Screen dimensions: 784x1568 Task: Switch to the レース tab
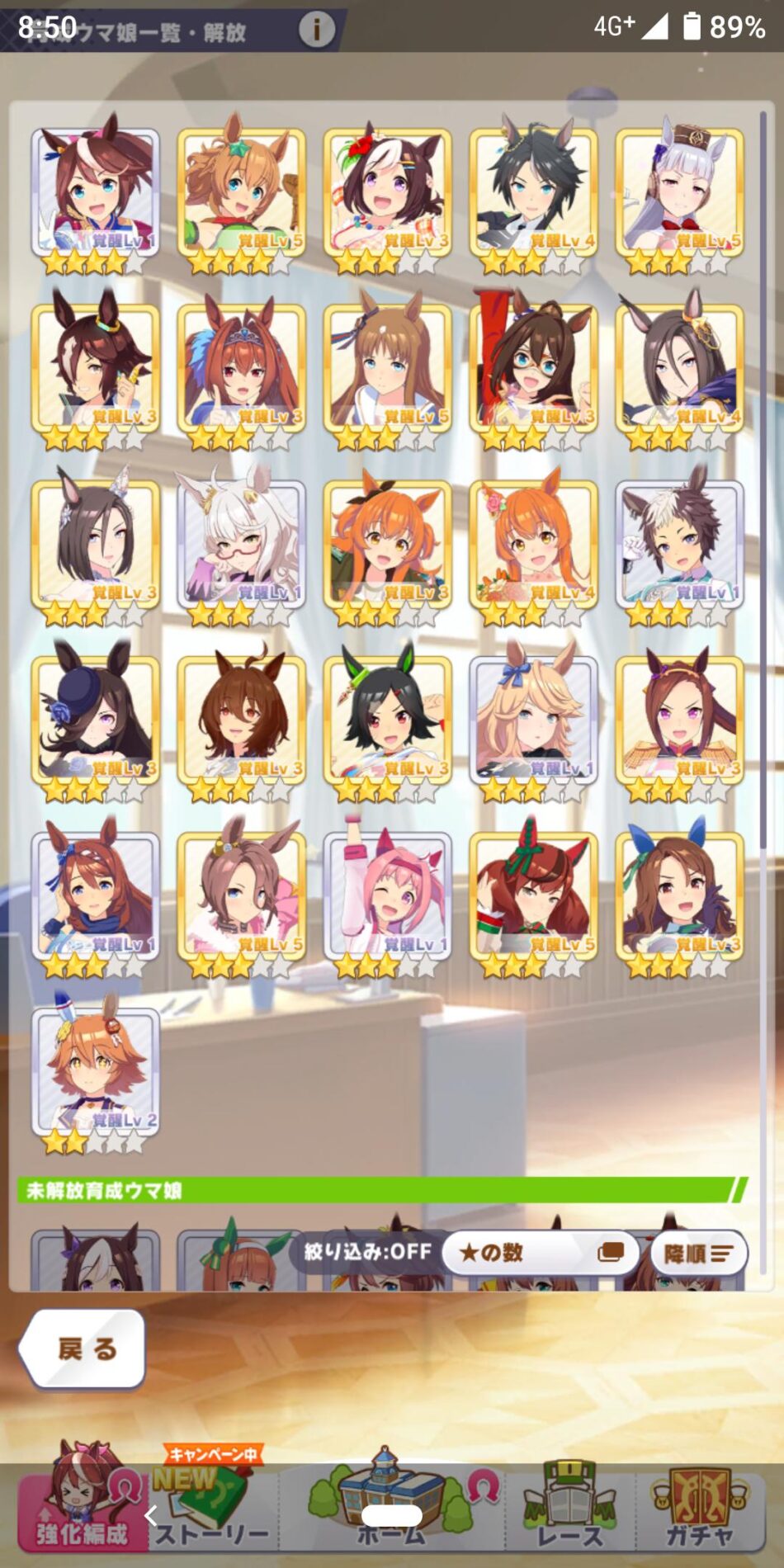[570, 1512]
